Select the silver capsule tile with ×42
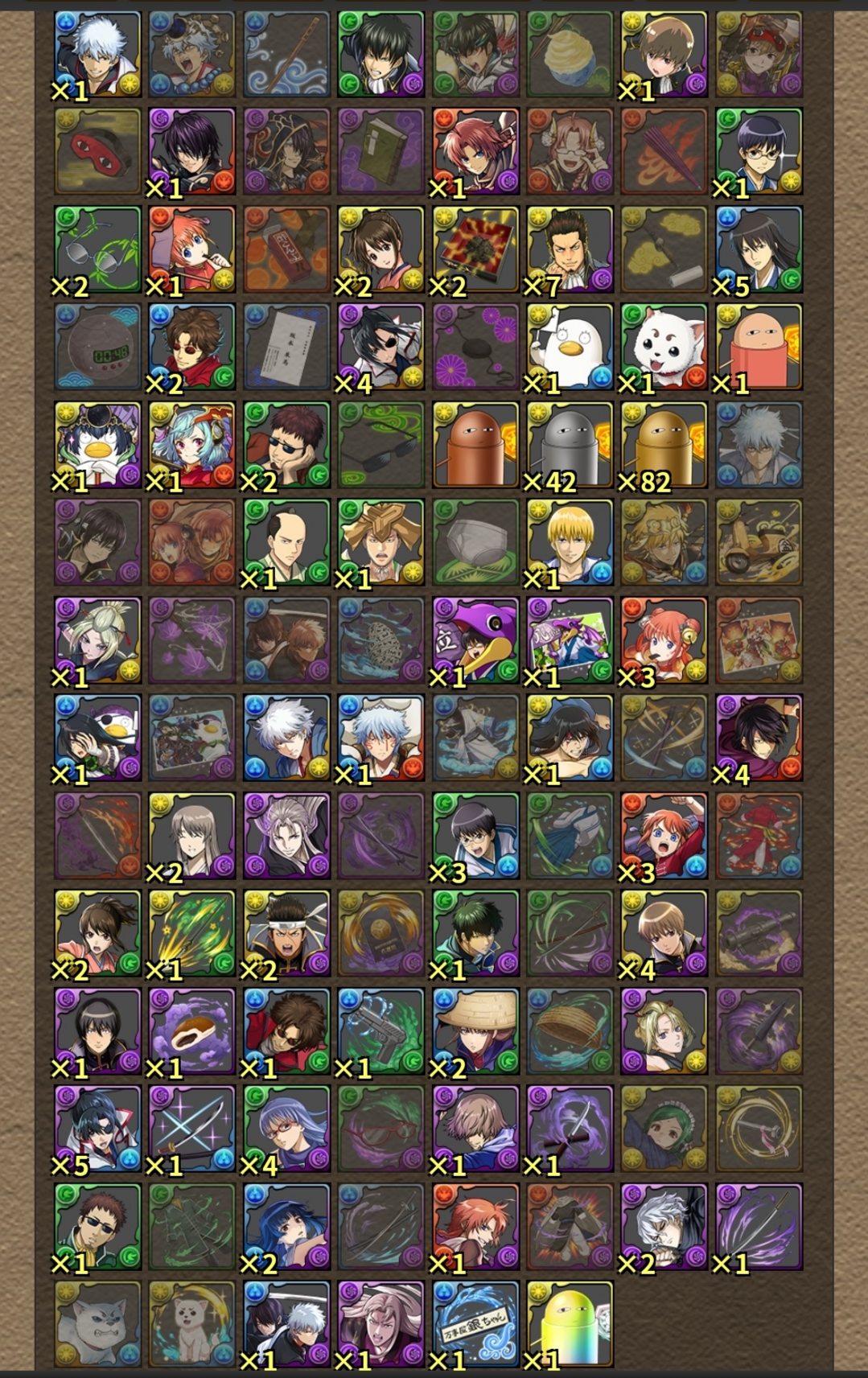 (x=570, y=446)
